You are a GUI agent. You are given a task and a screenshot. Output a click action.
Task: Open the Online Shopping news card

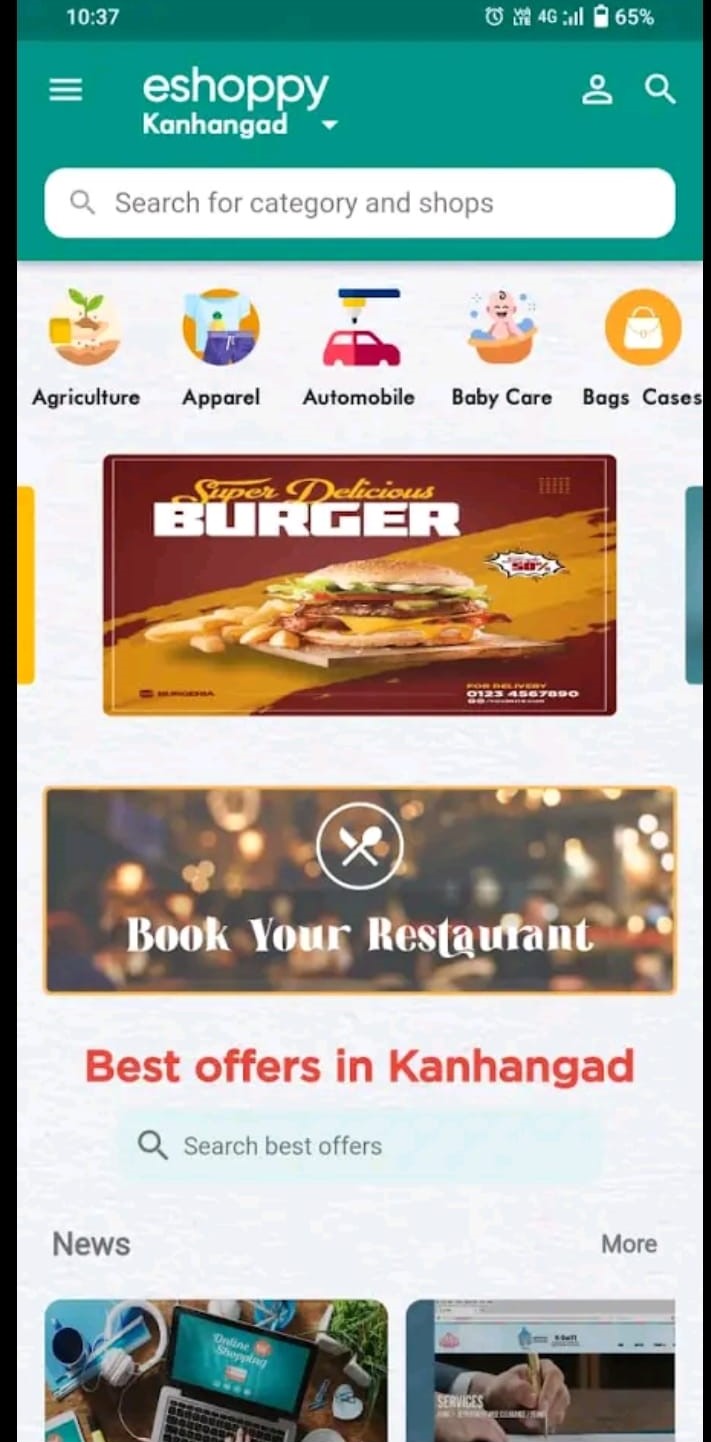coord(216,1370)
